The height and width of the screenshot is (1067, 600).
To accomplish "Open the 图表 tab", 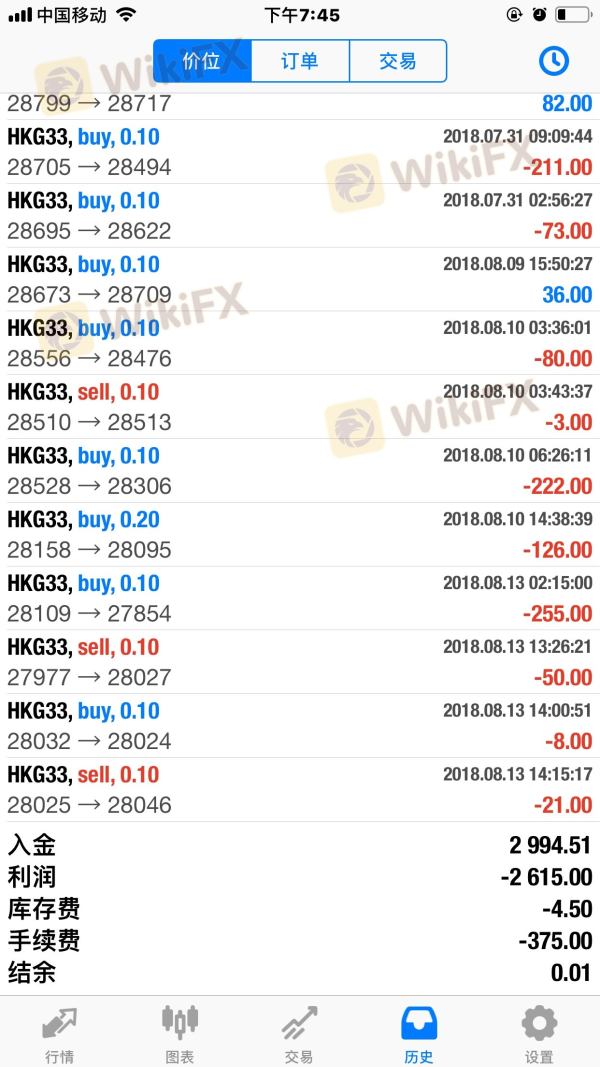I will pos(180,1034).
